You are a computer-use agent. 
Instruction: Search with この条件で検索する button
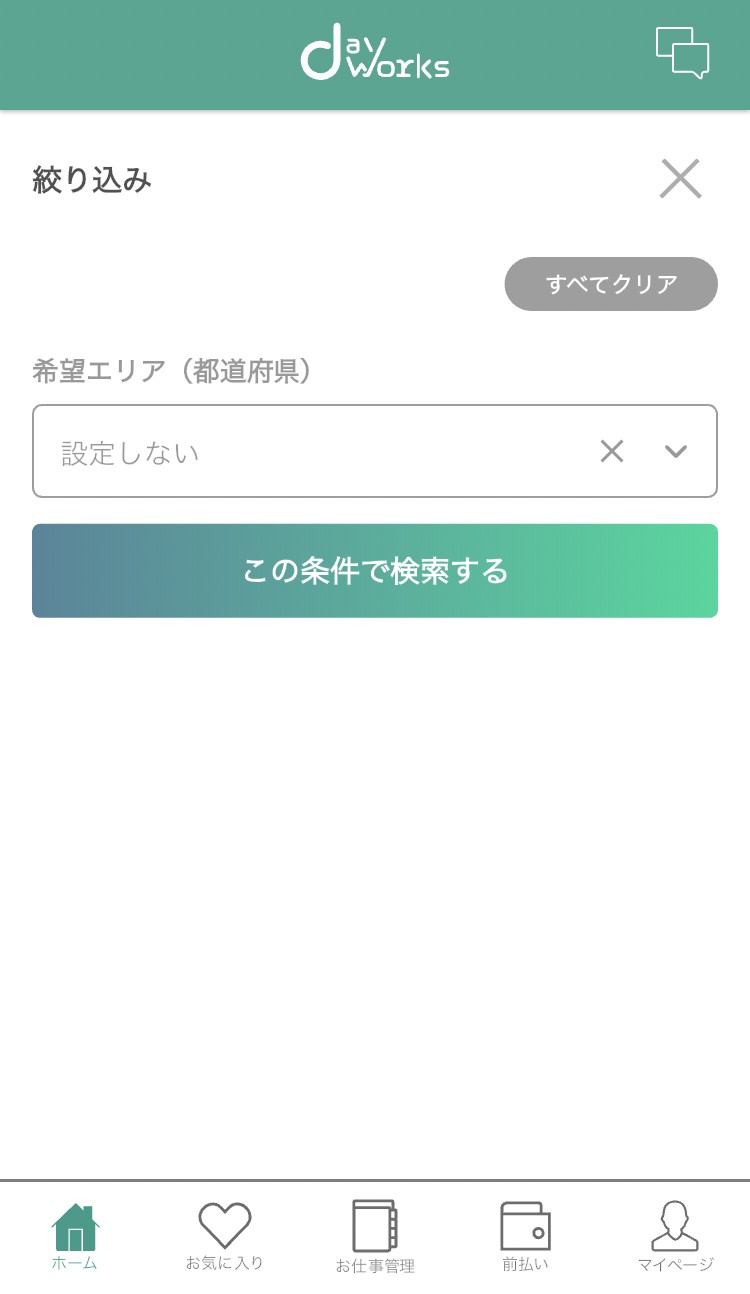coord(375,571)
